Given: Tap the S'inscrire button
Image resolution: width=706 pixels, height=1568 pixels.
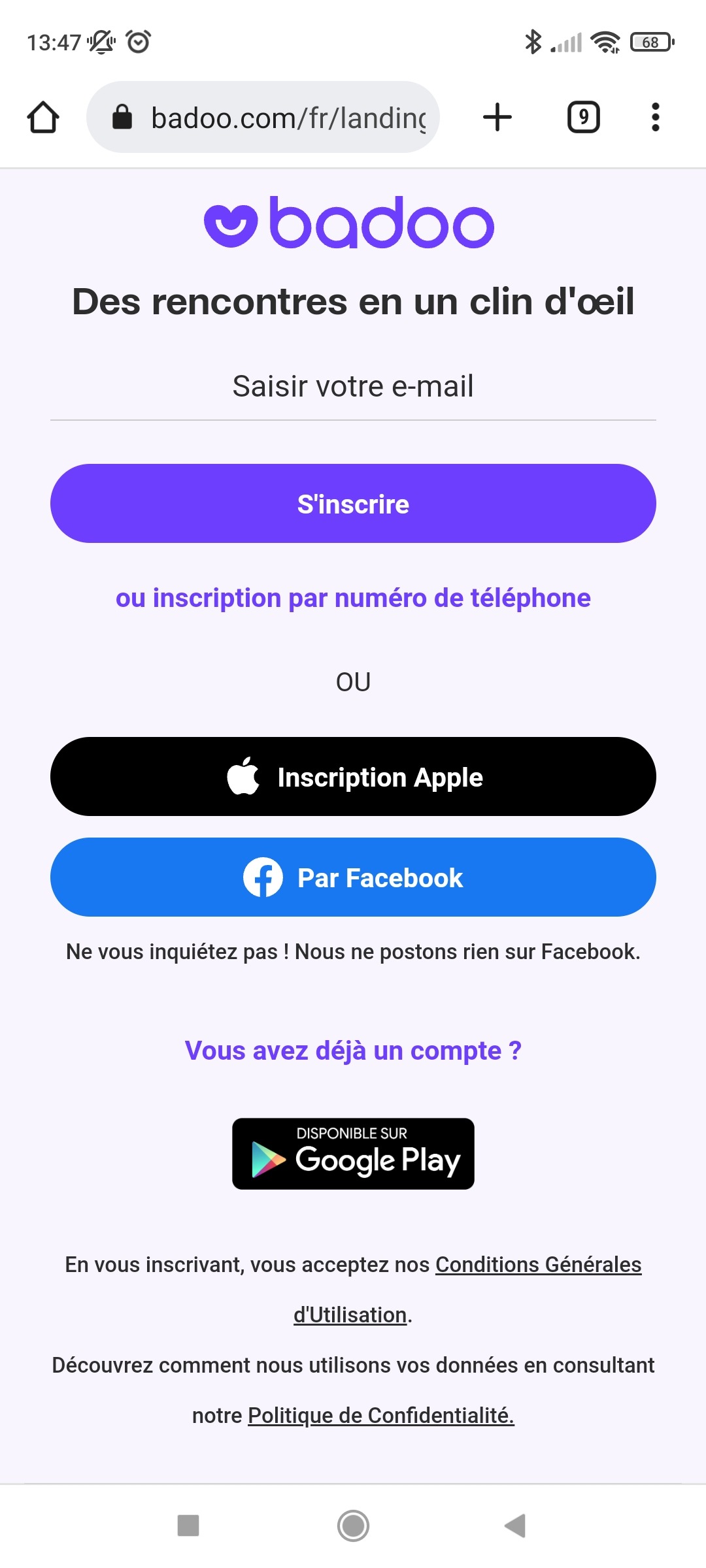Looking at the screenshot, I should click(x=353, y=504).
